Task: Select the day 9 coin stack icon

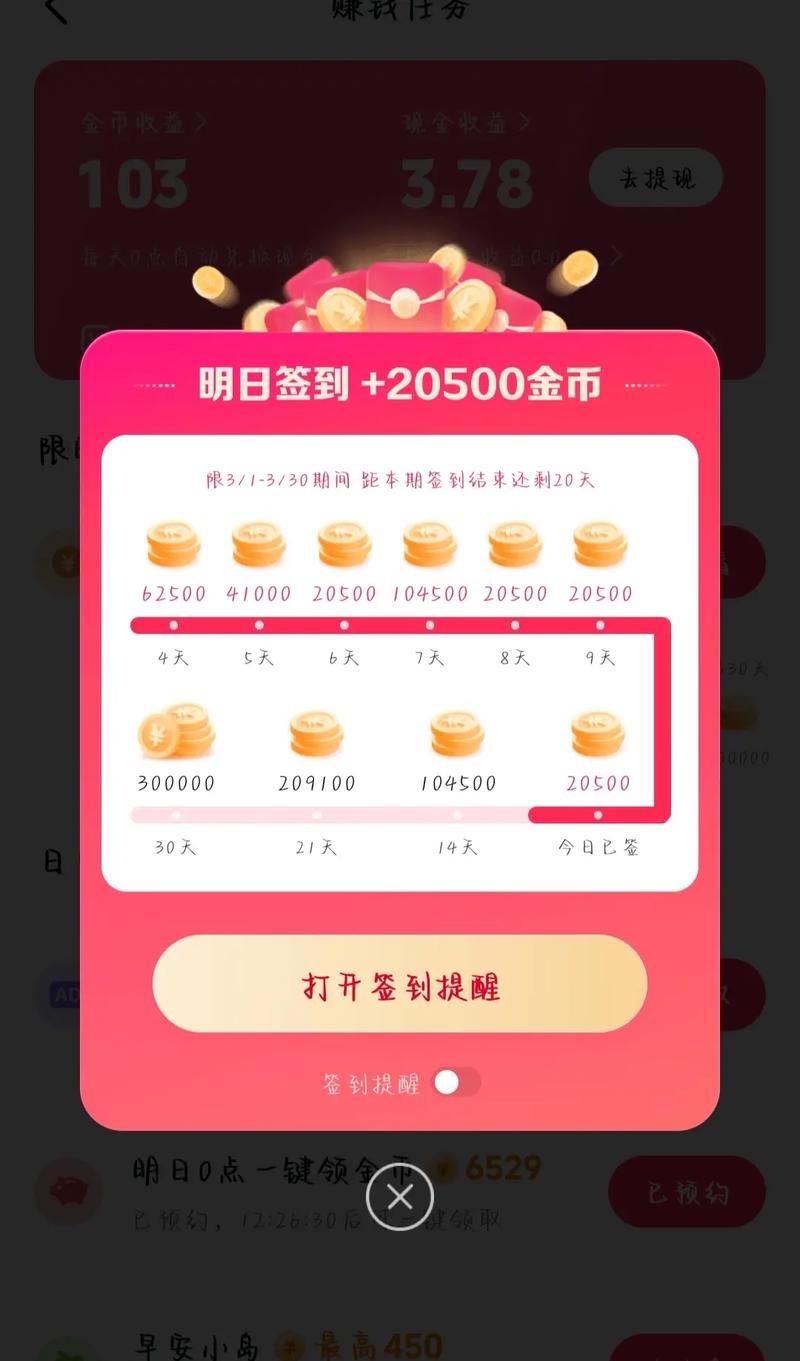Action: 599,543
